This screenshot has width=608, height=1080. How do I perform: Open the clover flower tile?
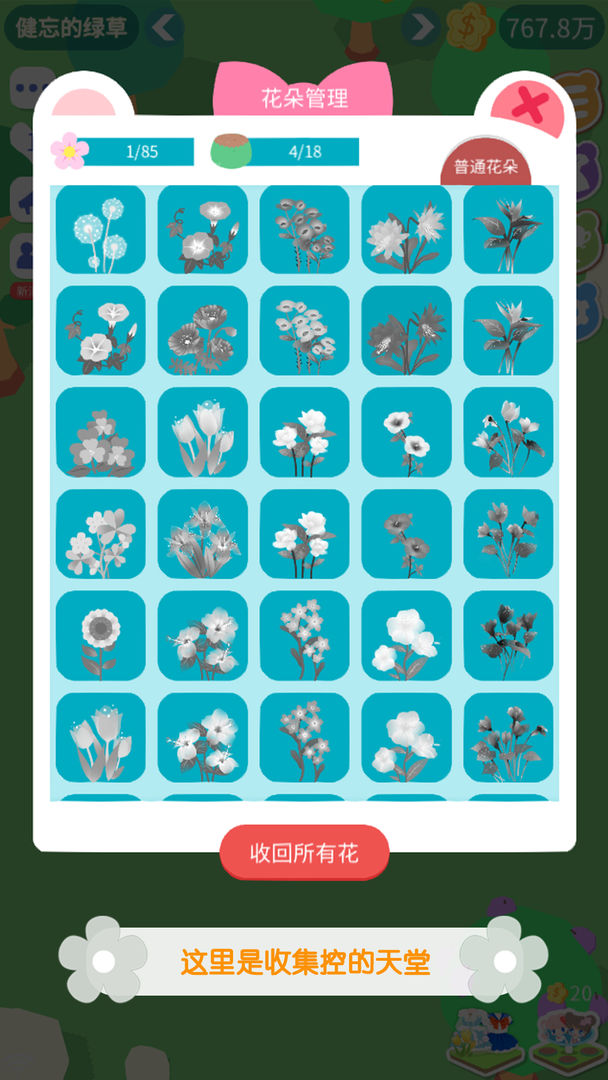(101, 433)
